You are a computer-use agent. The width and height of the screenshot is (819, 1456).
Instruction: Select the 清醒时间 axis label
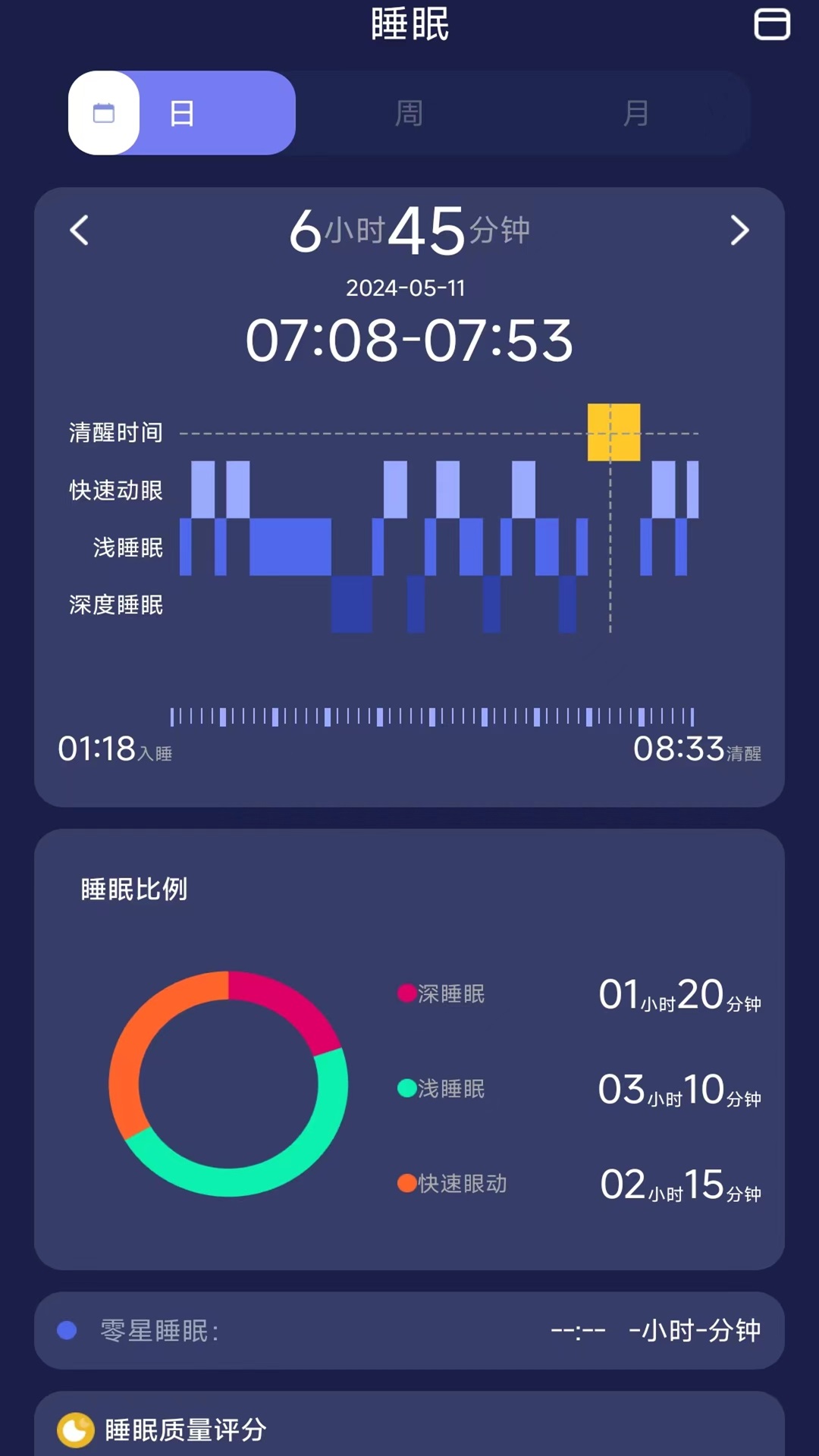click(115, 433)
